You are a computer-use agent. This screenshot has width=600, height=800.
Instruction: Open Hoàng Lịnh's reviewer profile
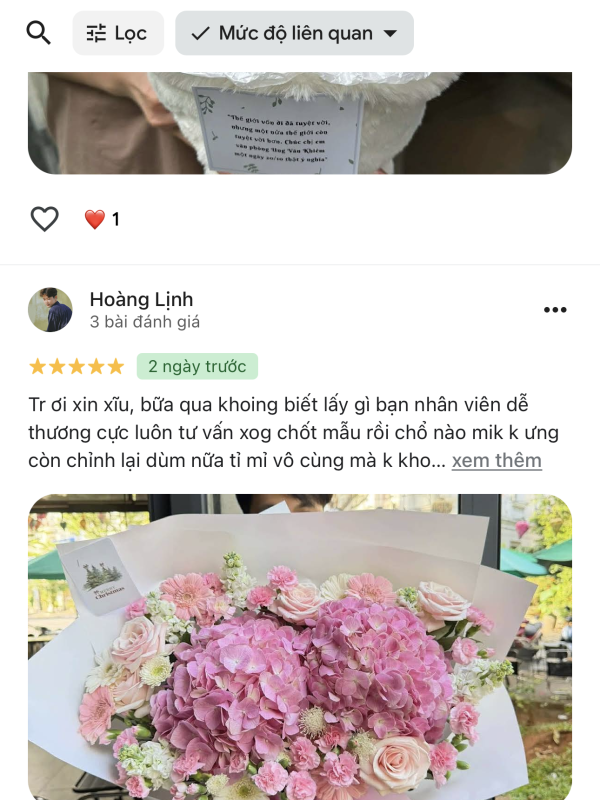(141, 299)
